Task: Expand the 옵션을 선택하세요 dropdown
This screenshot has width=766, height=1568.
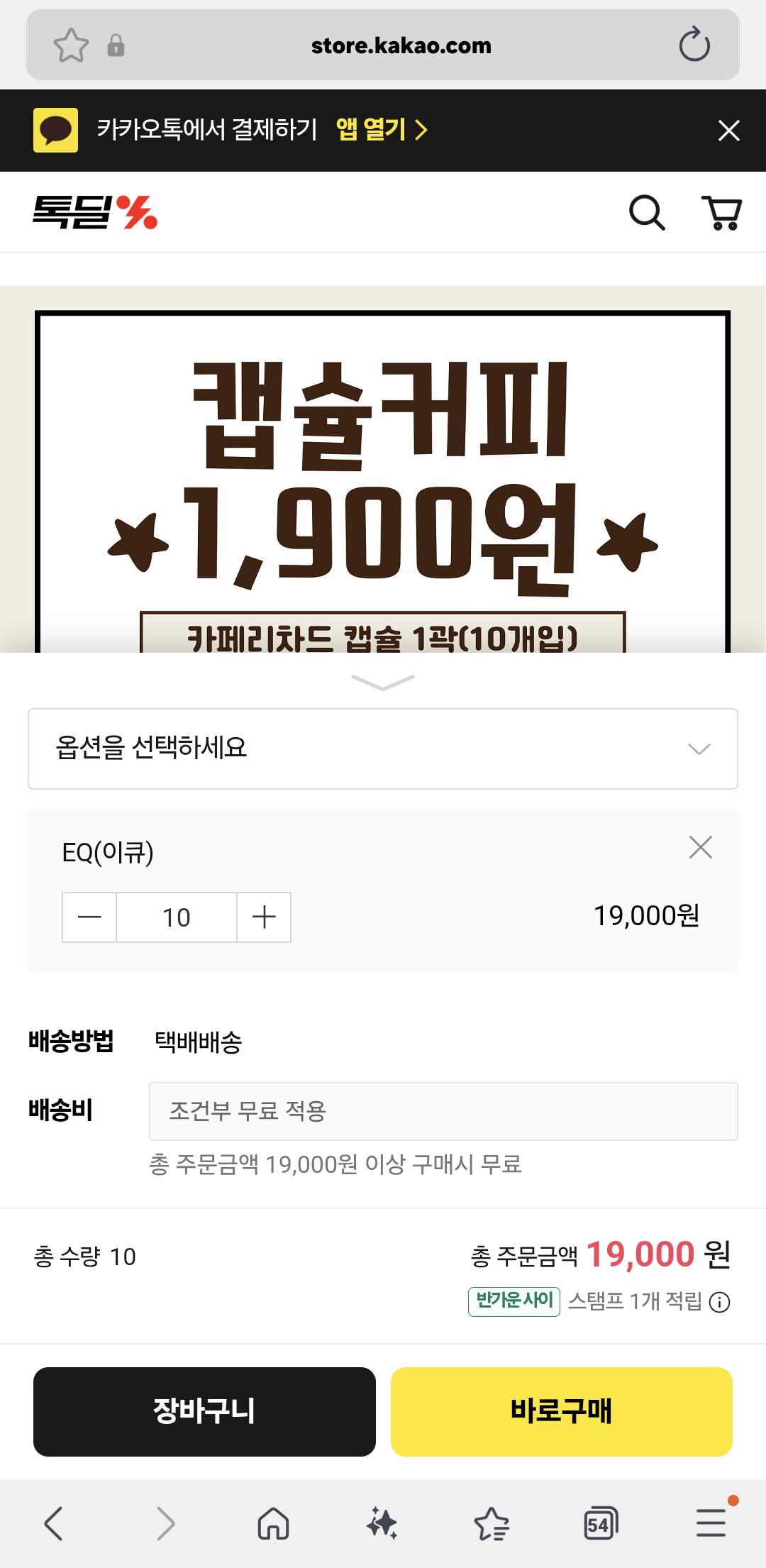Action: pyautogui.click(x=383, y=749)
